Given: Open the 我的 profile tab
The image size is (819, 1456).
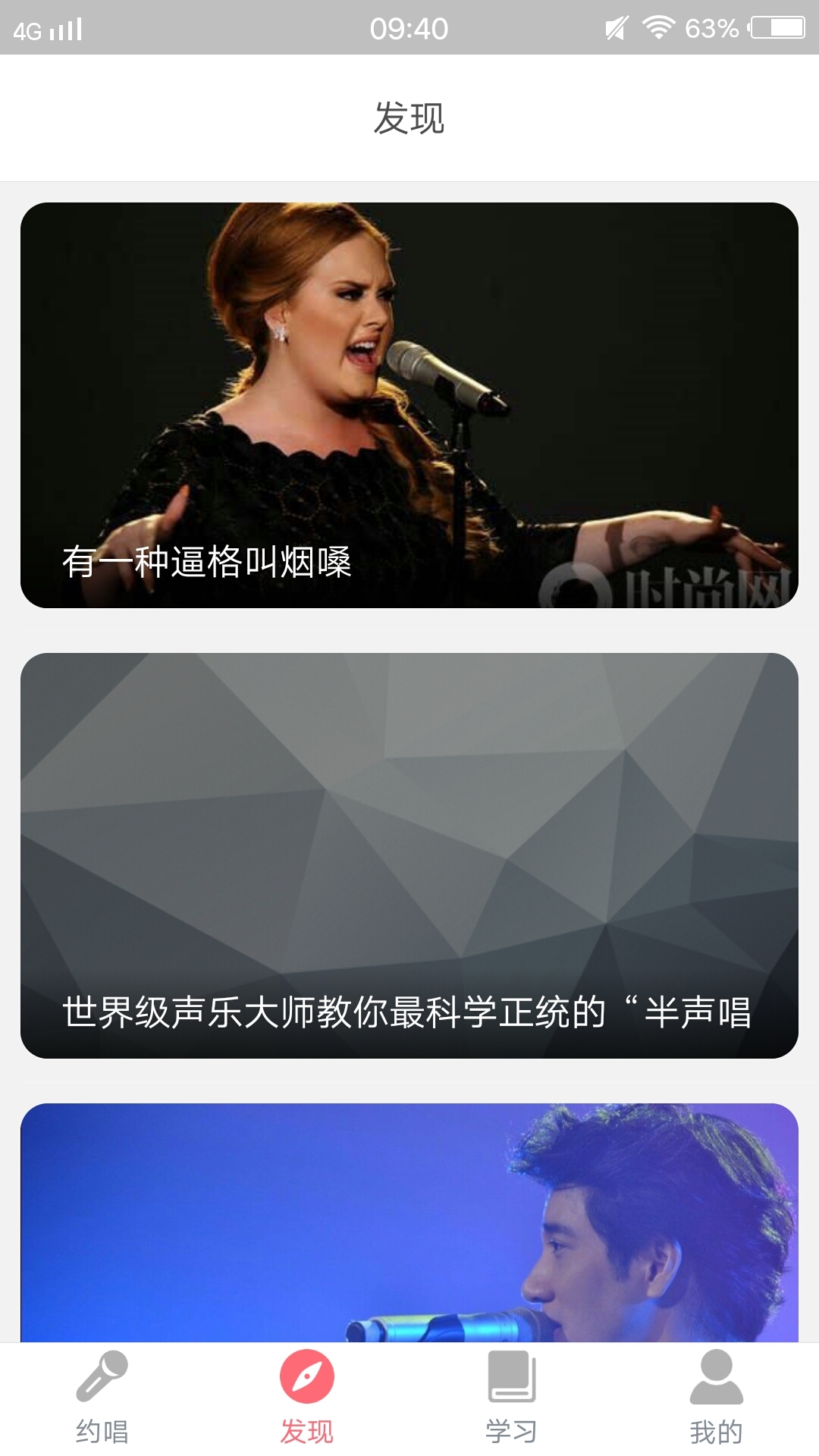Looking at the screenshot, I should point(716,1398).
